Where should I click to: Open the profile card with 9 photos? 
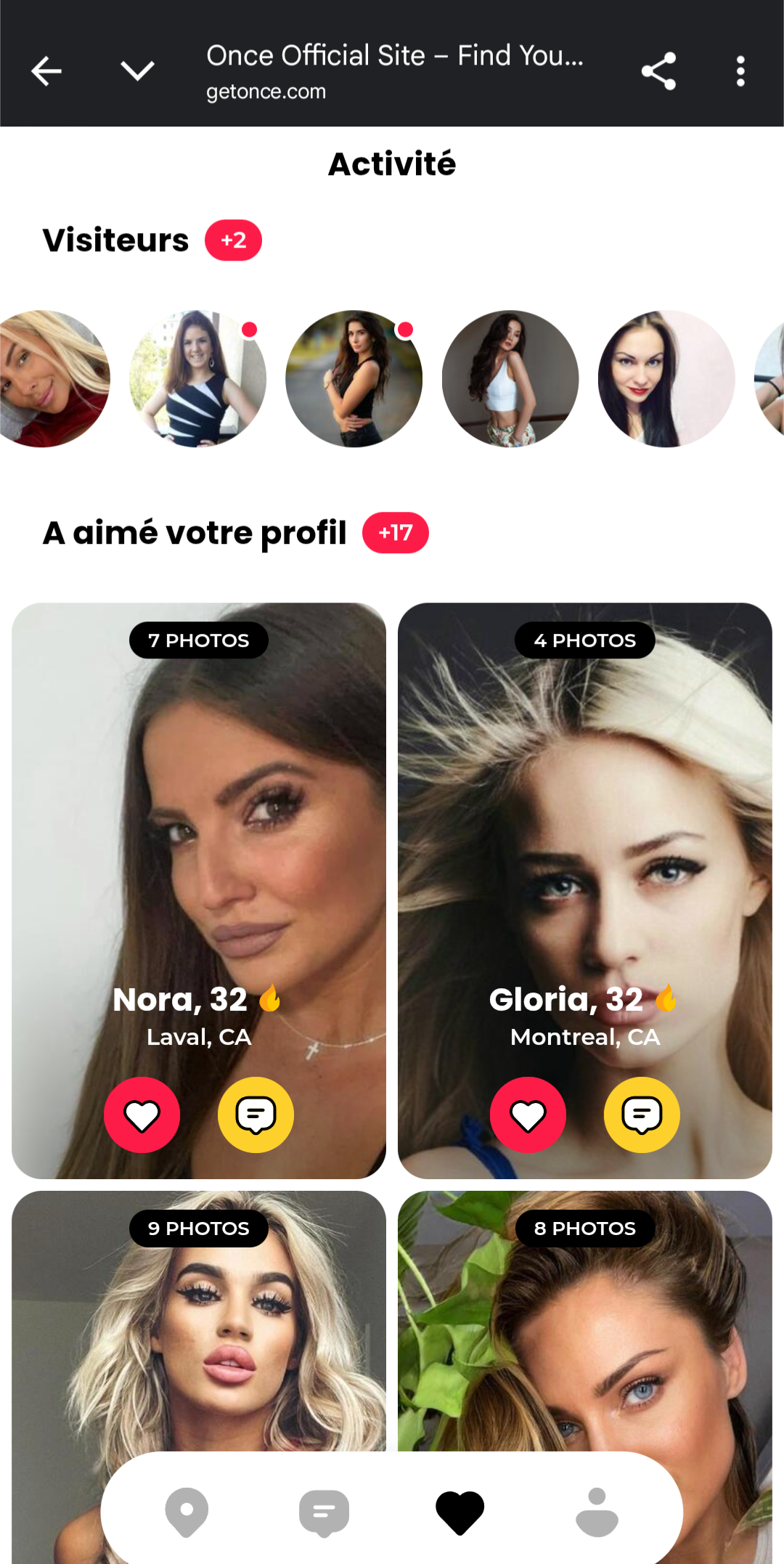(199, 1321)
